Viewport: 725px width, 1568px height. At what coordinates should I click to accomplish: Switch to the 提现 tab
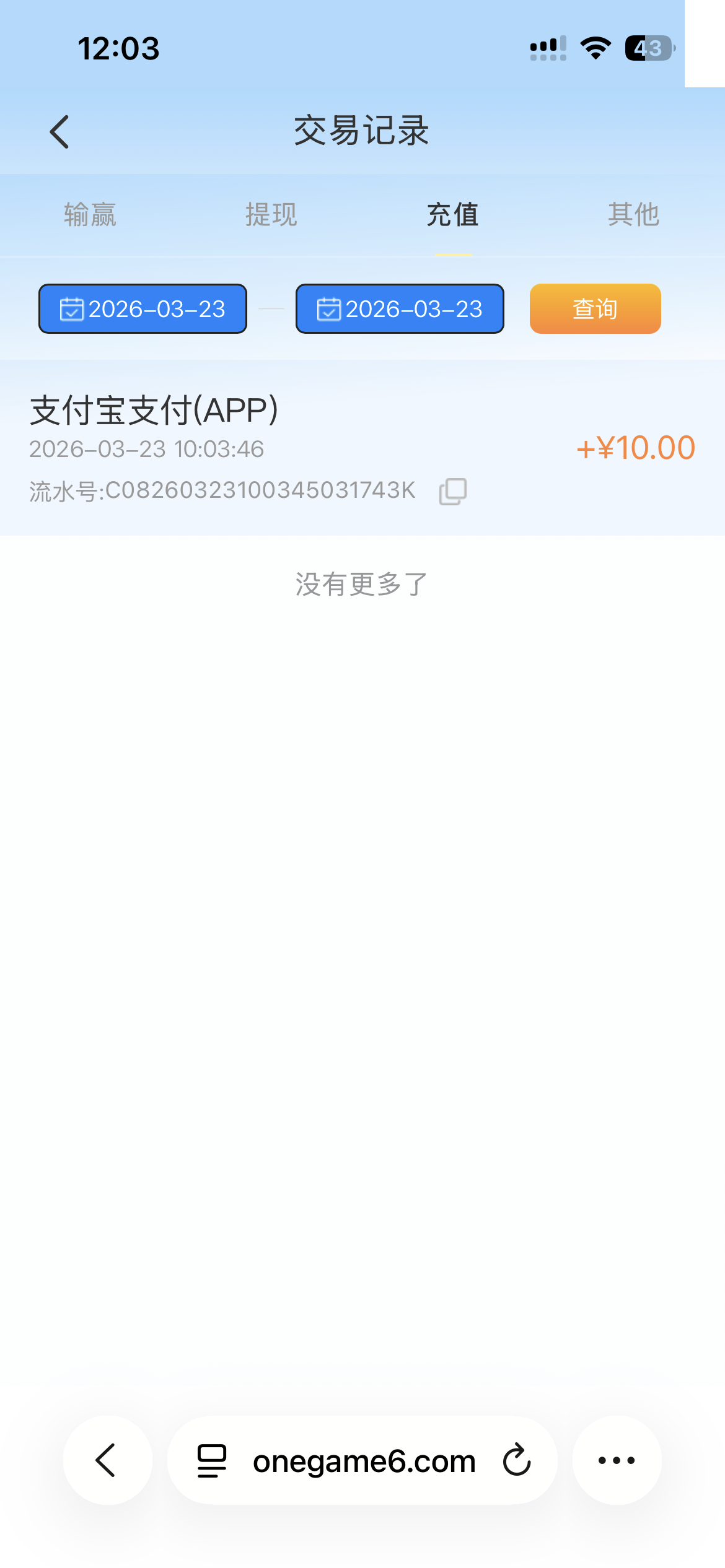click(x=270, y=214)
